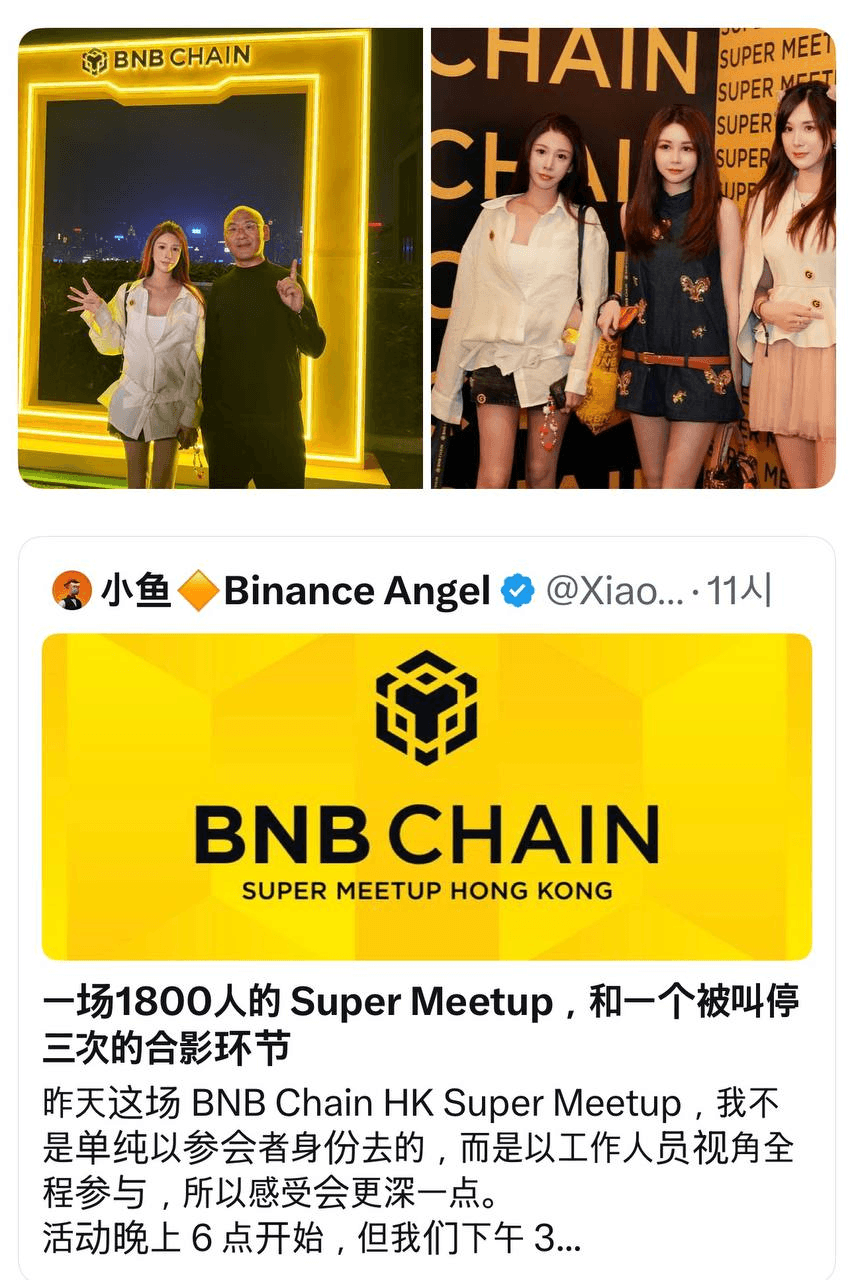Open the photo of three women at meetup
854x1280 pixels.
[x=633, y=258]
